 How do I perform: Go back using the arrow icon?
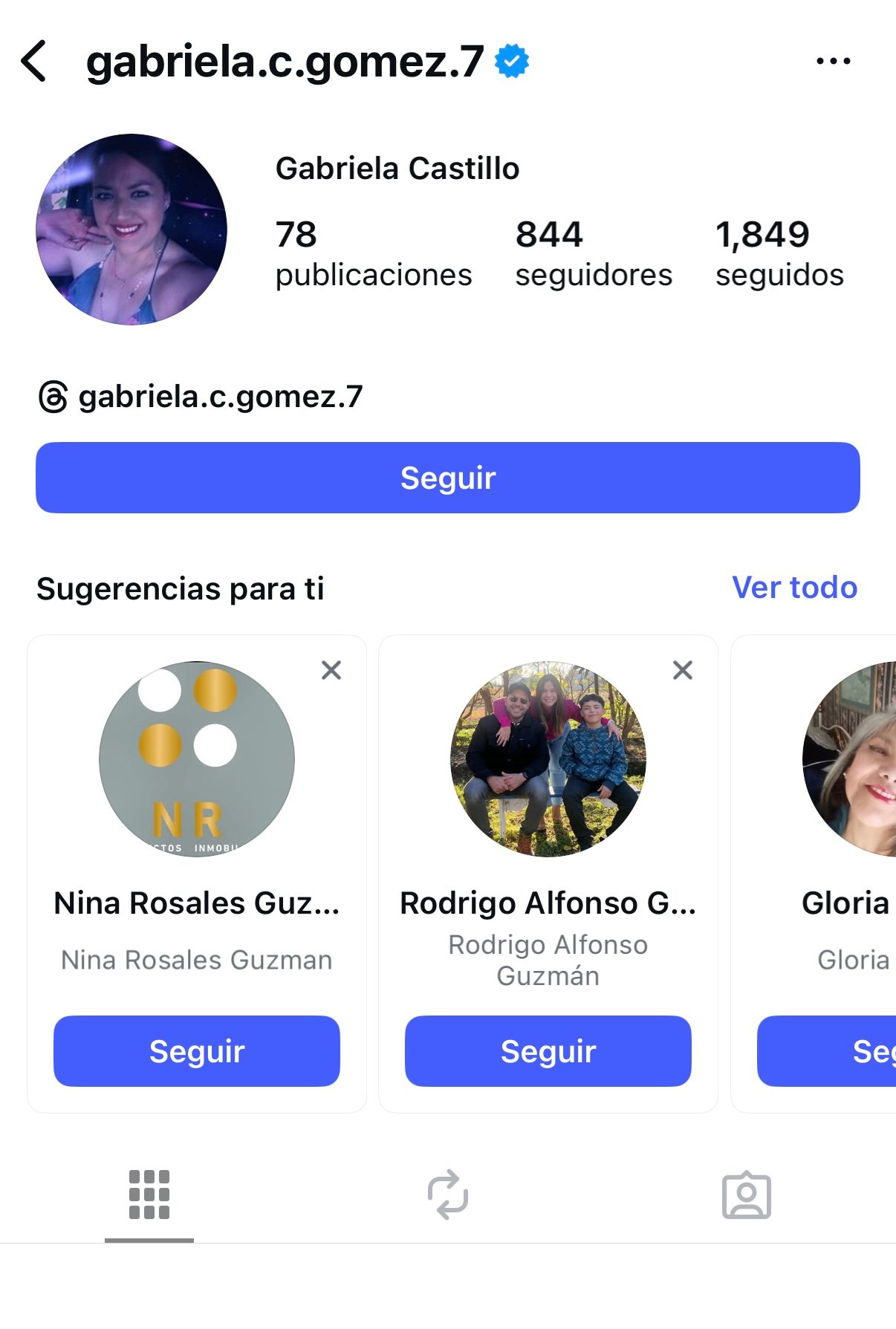pos(34,61)
